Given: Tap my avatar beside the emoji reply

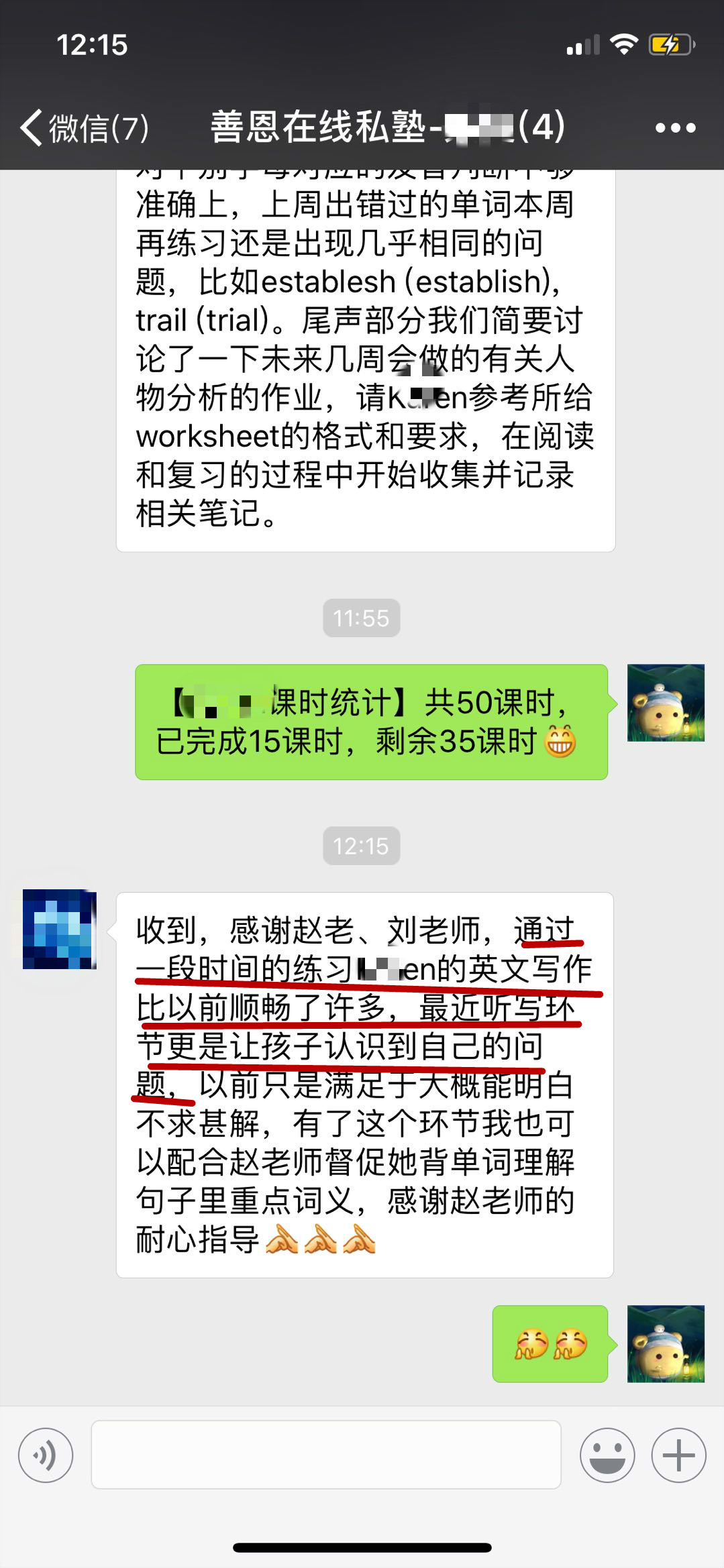Looking at the screenshot, I should [666, 1343].
